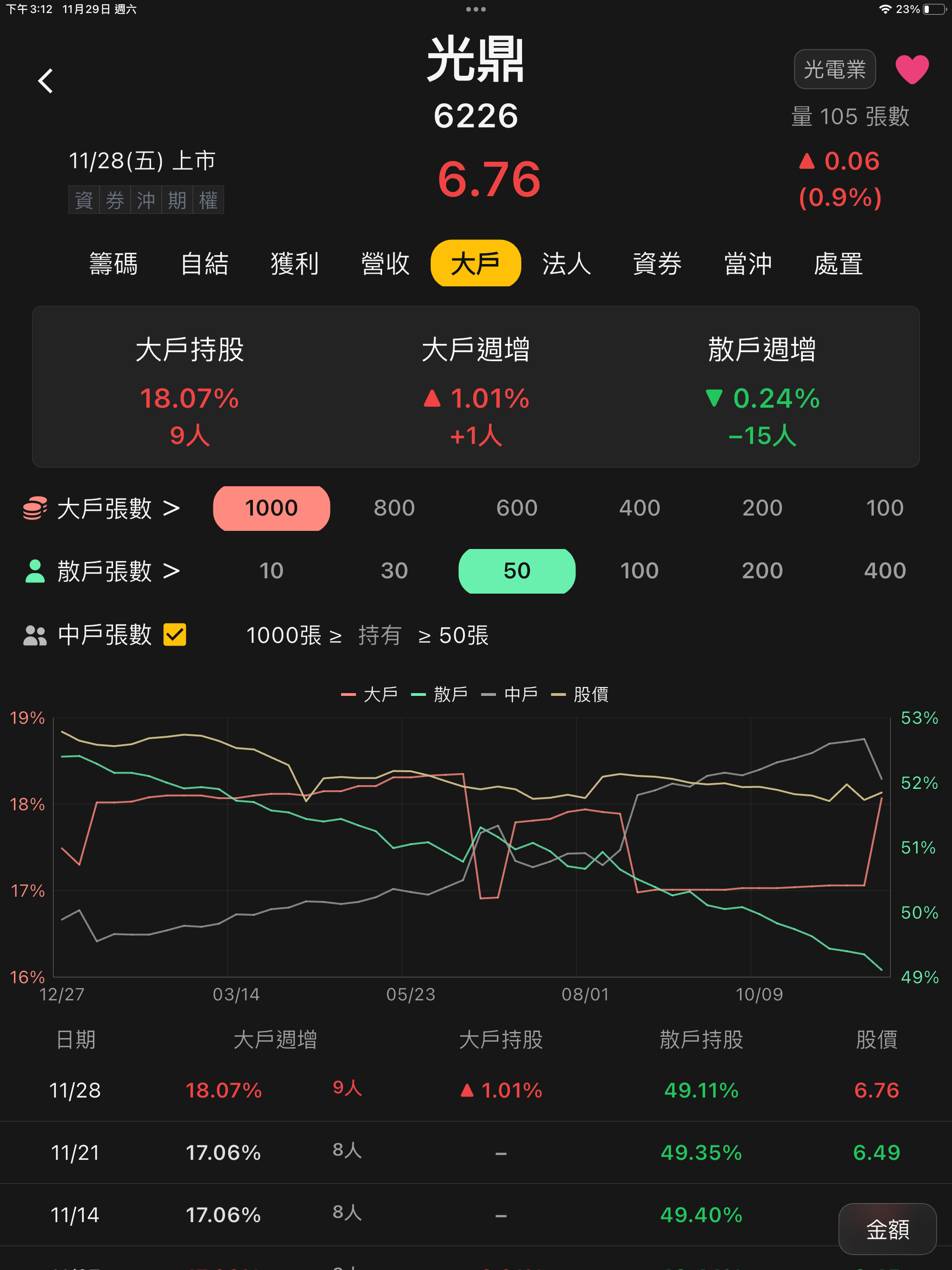This screenshot has width=952, height=1270.
Task: Select 600 for 大戶張數
Action: [x=517, y=508]
